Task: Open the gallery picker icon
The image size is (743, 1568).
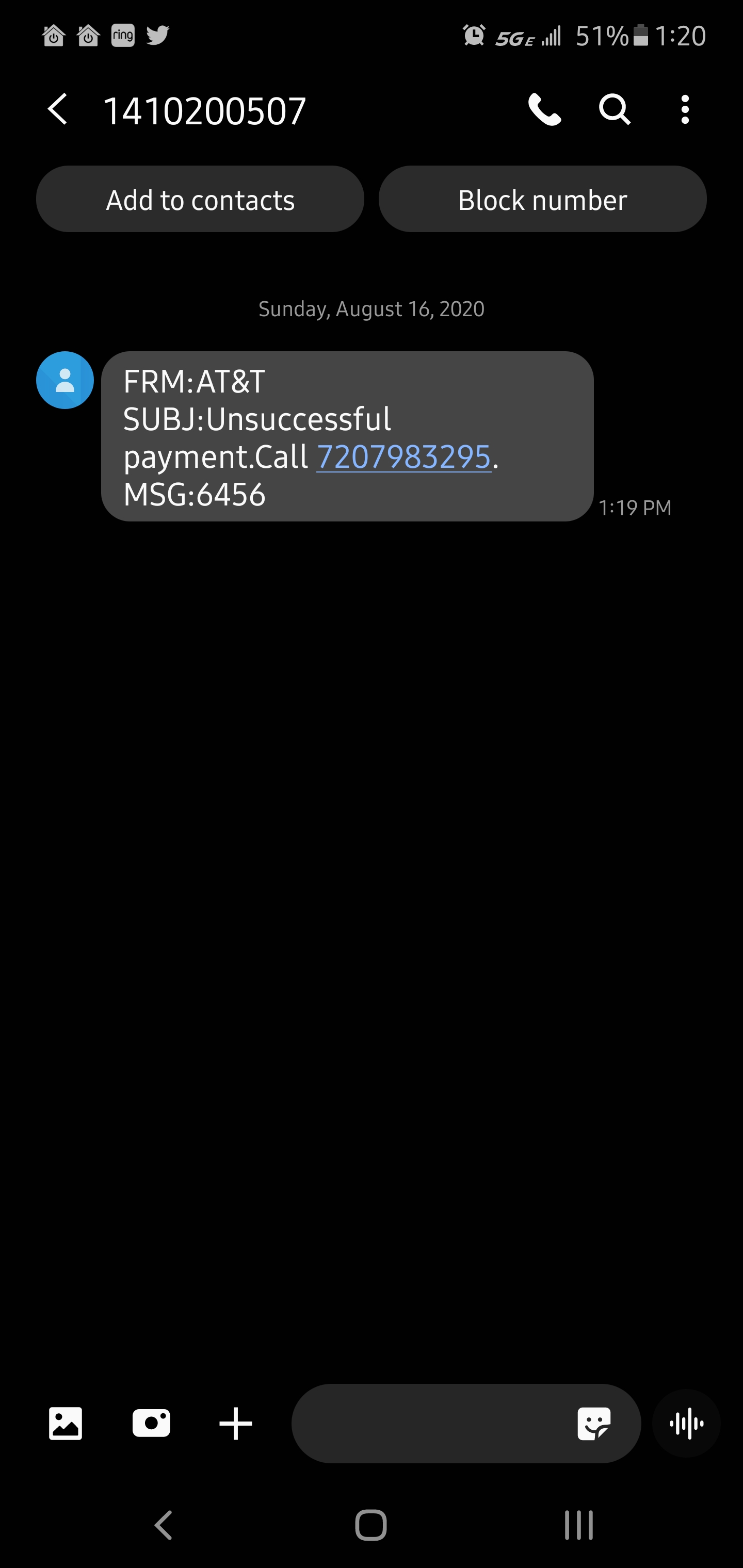Action: [65, 1423]
